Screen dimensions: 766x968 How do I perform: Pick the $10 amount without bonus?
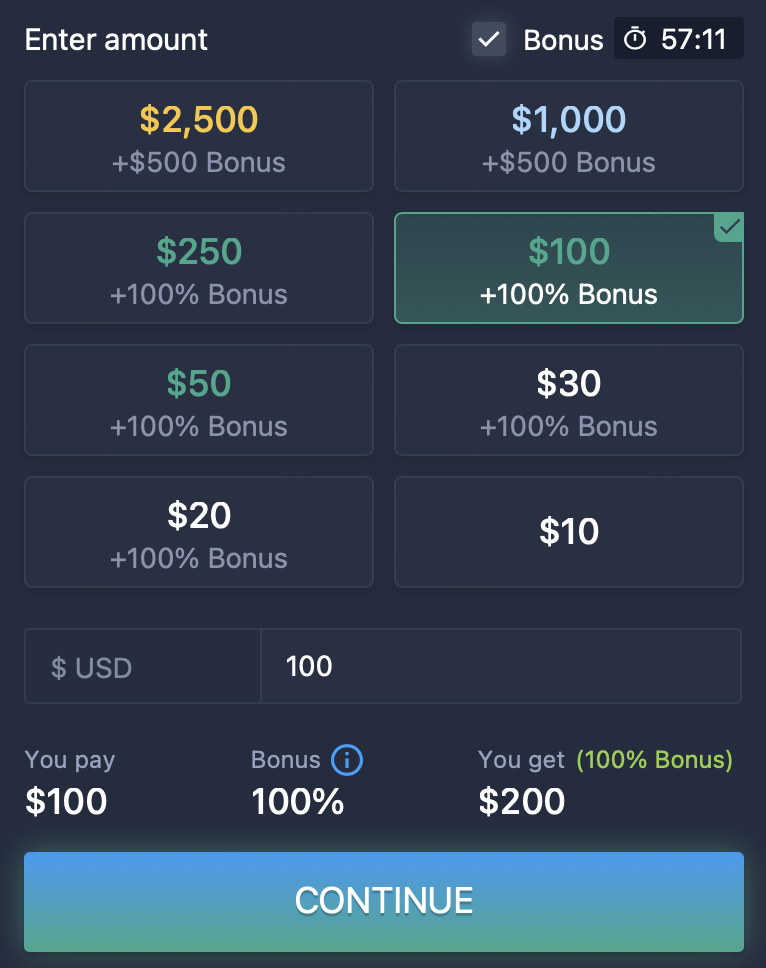(x=568, y=532)
